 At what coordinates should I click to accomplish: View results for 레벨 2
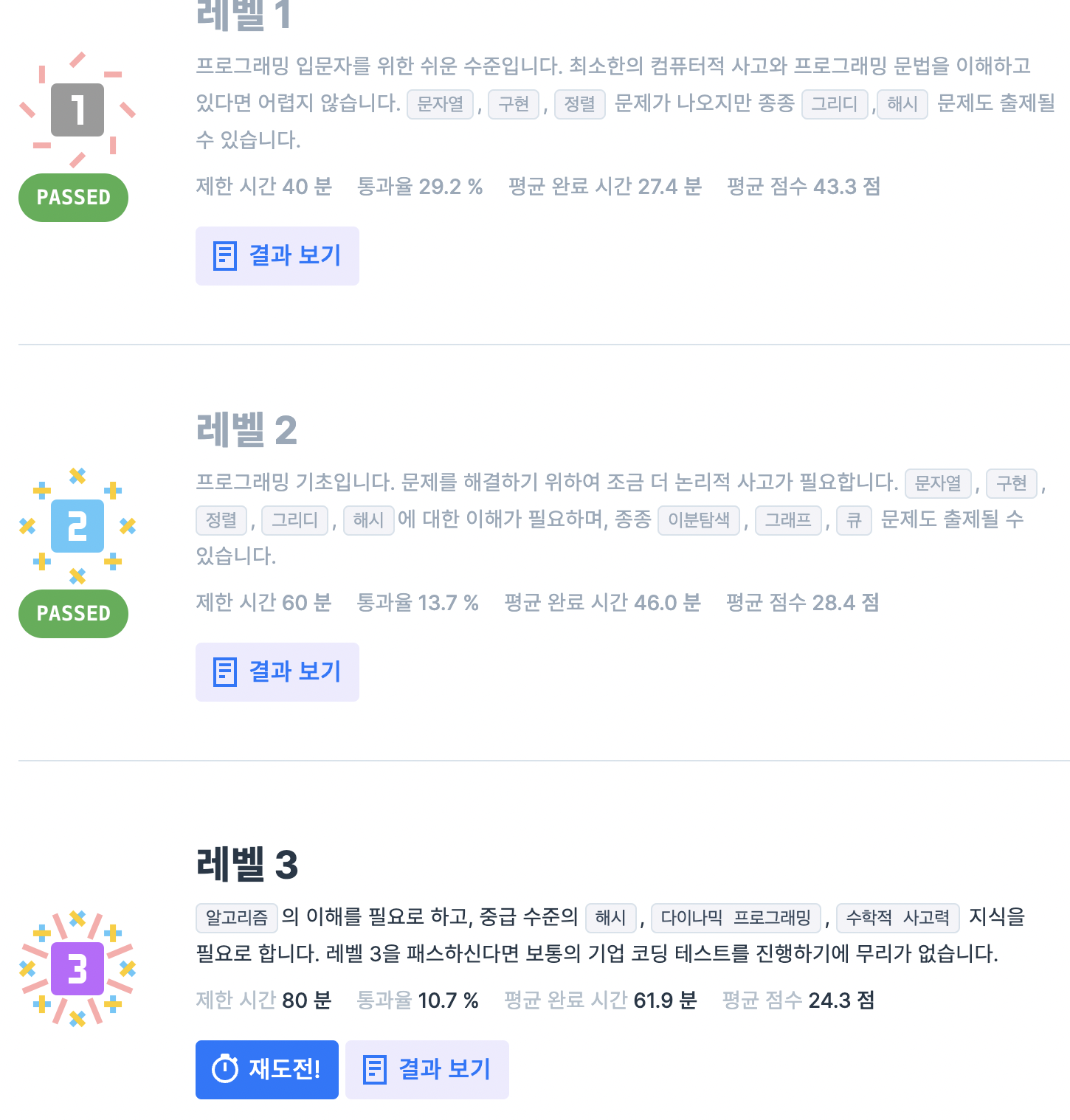(x=277, y=672)
